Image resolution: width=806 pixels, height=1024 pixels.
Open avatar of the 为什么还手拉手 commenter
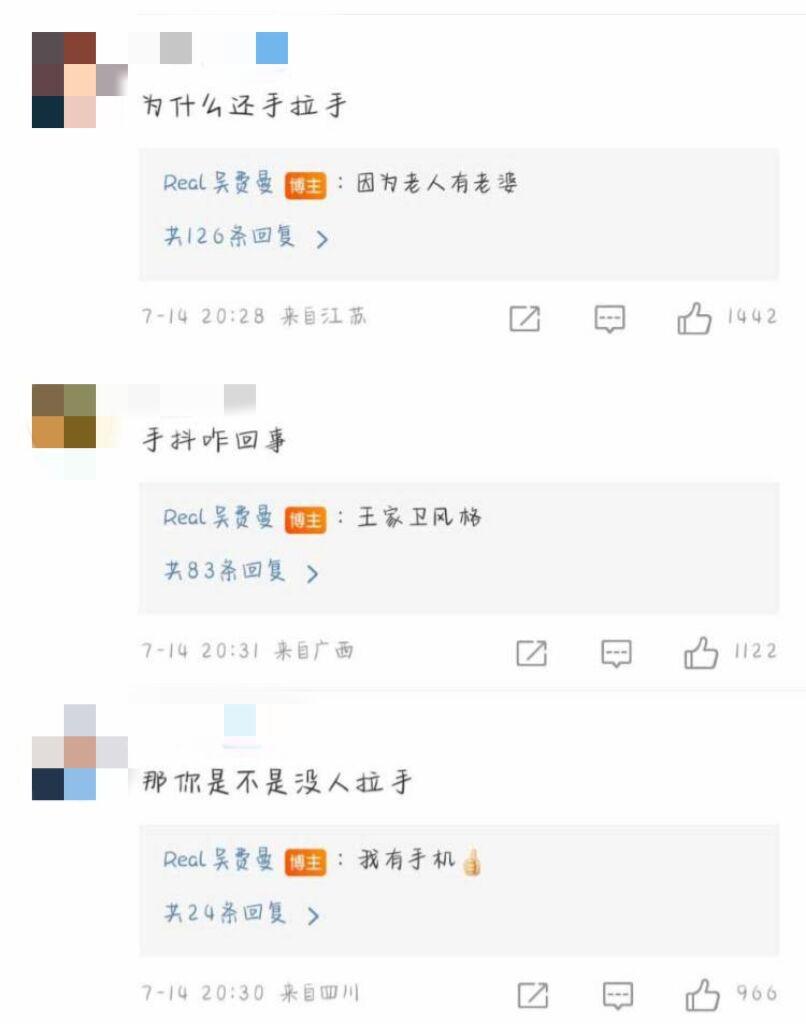64,80
